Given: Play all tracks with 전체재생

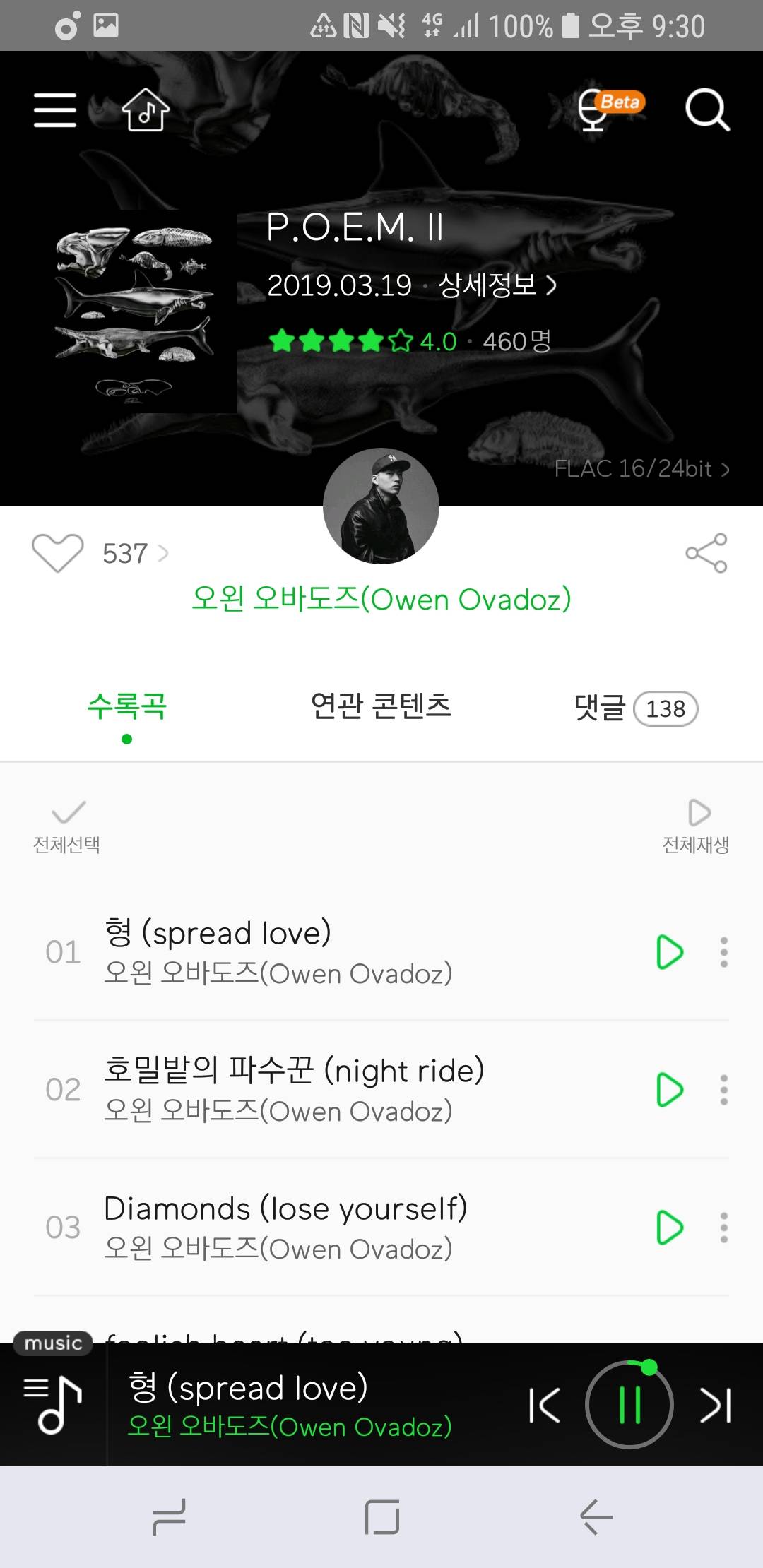Looking at the screenshot, I should 696,826.
